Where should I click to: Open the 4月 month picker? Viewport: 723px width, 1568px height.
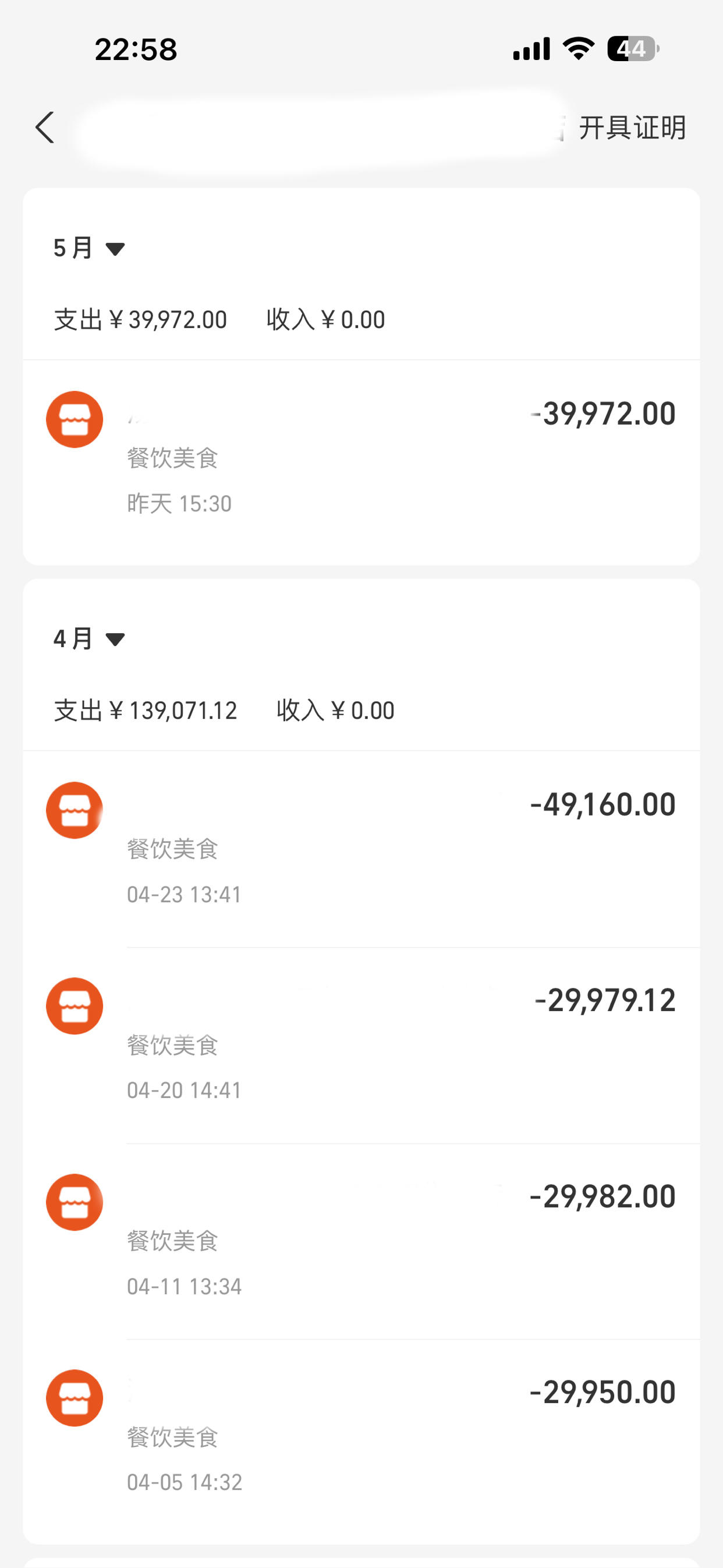pos(89,638)
